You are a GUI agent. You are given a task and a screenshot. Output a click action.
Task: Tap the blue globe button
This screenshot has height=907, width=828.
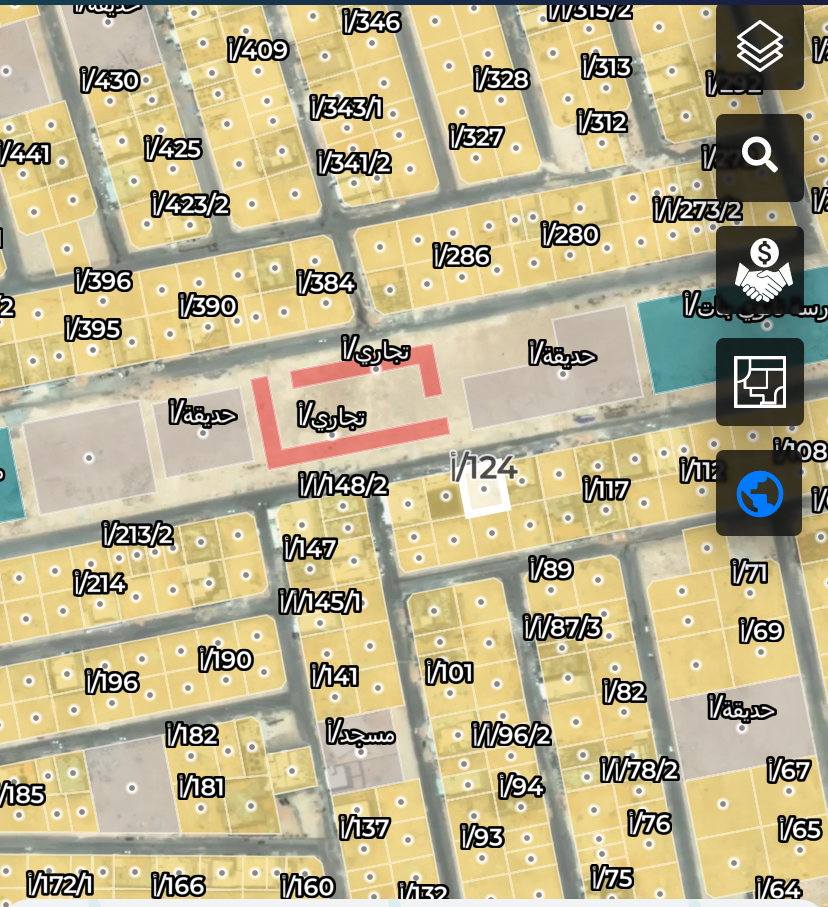click(x=760, y=493)
